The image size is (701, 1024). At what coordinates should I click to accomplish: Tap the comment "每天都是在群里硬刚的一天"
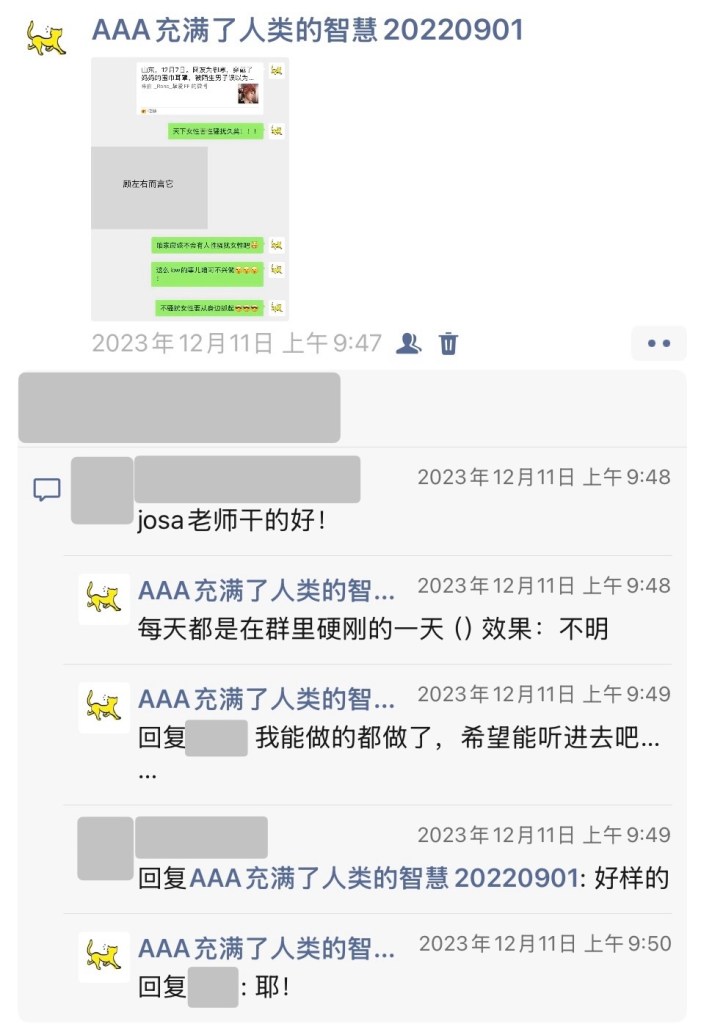point(372,629)
